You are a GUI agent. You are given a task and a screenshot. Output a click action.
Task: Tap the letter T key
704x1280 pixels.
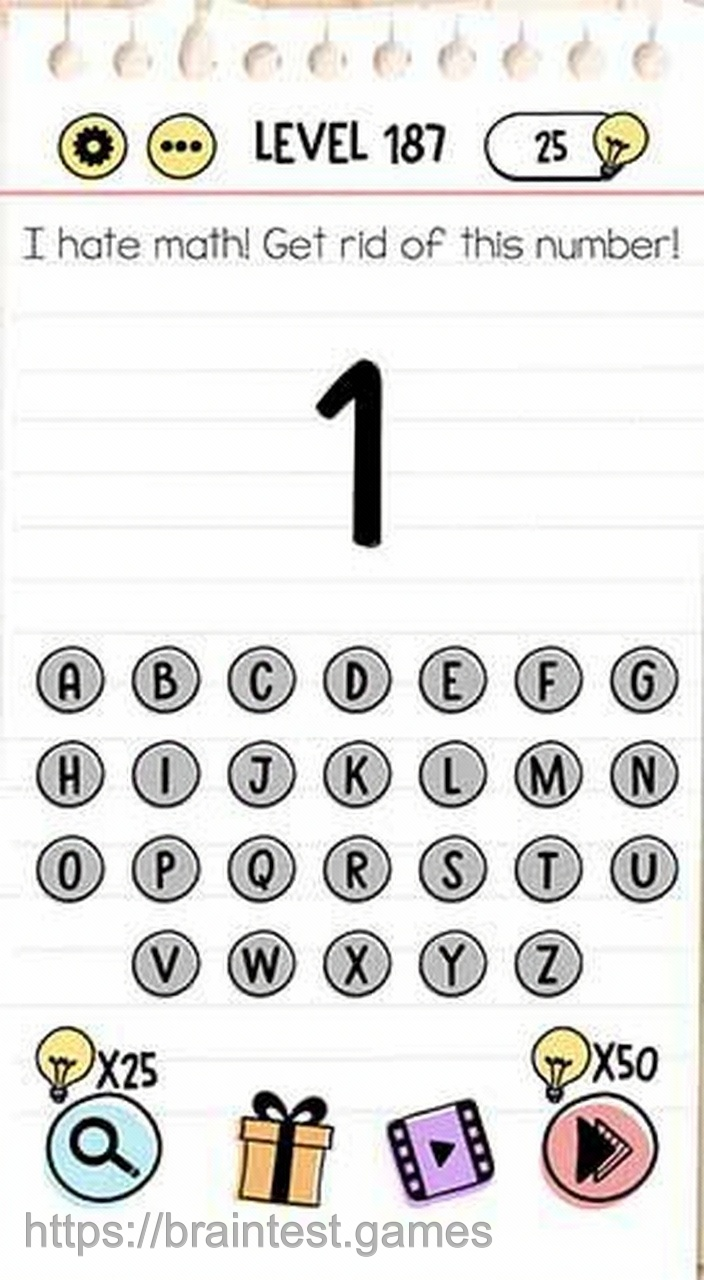point(548,870)
